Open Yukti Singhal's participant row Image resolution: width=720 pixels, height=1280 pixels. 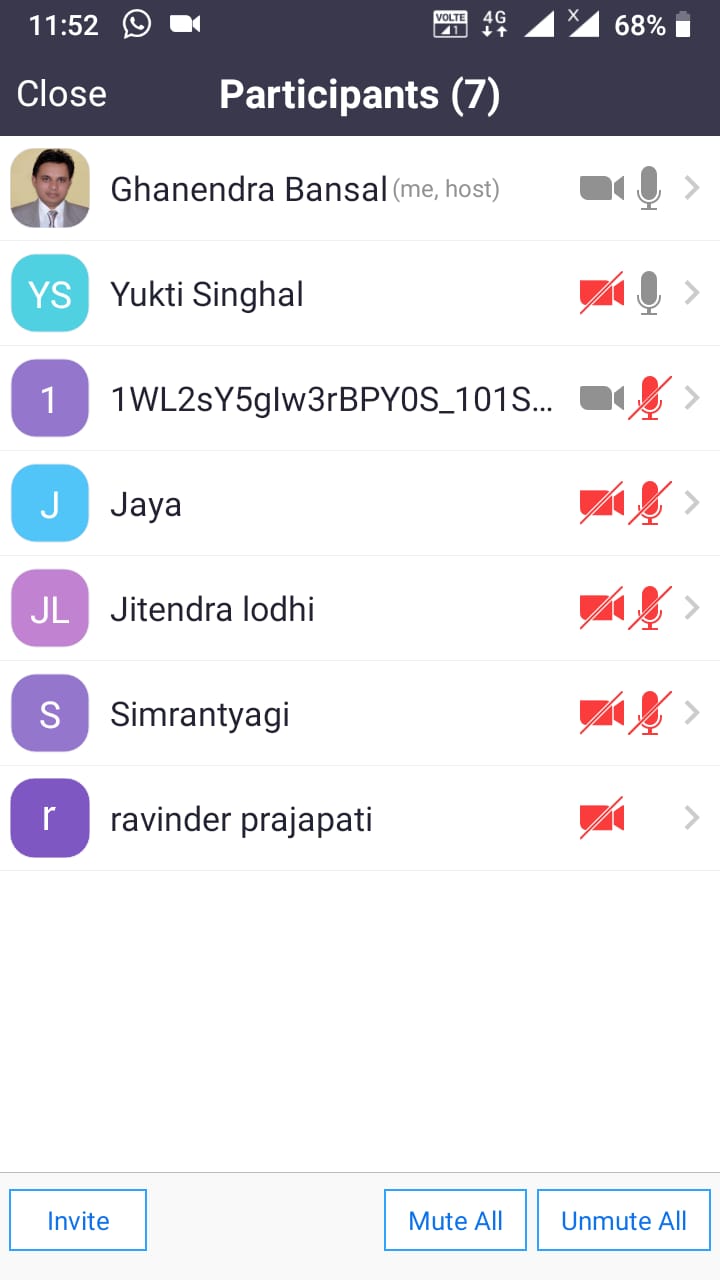click(x=360, y=293)
